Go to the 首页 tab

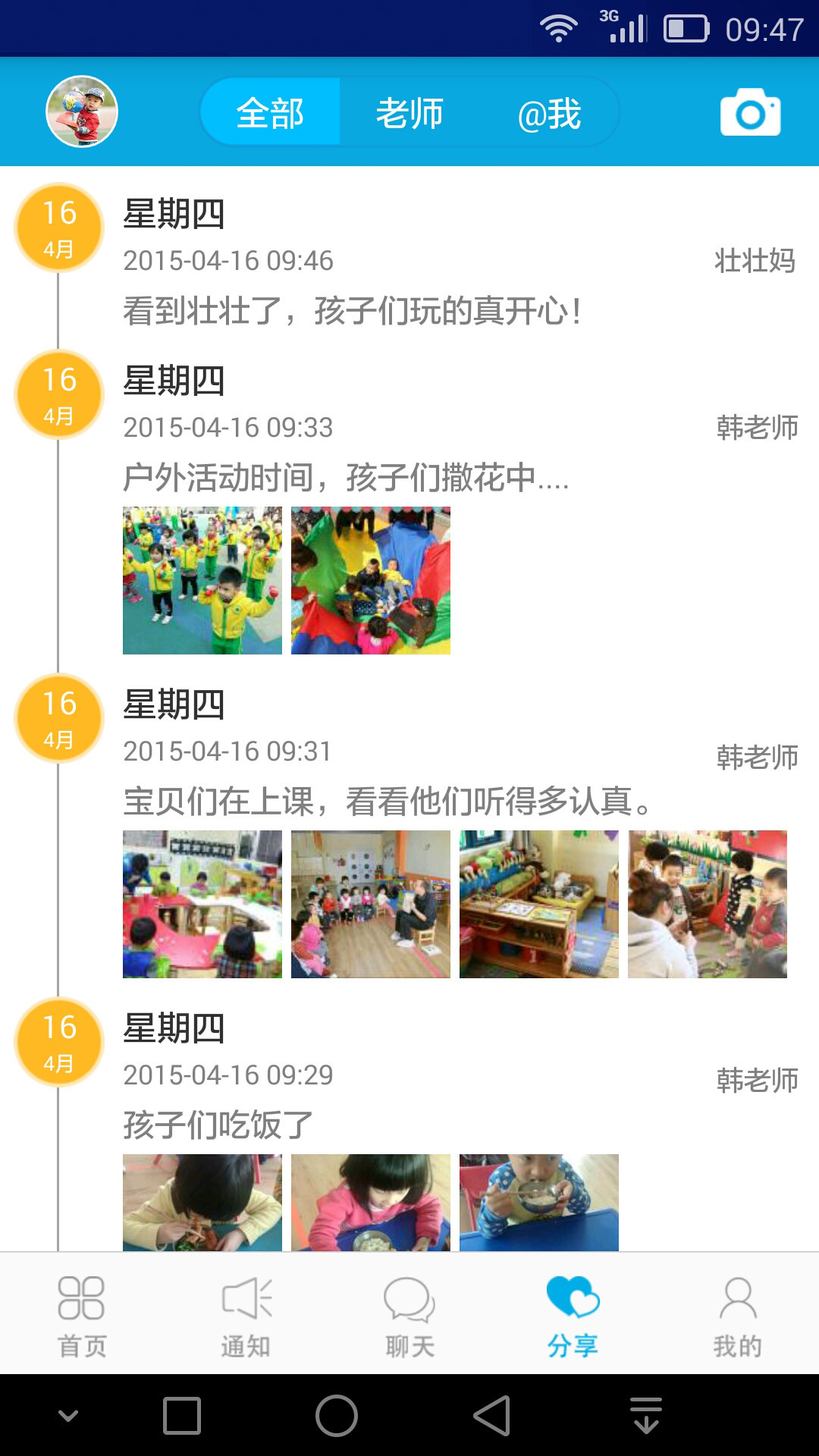[x=82, y=1314]
